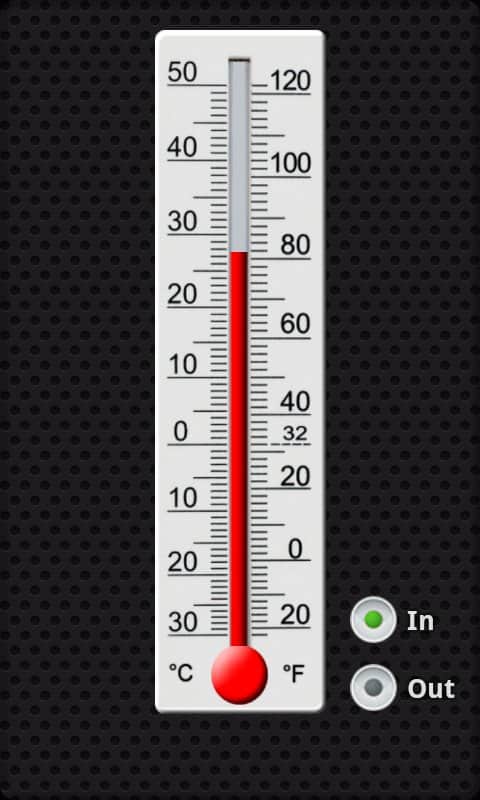The image size is (480, 800).
Task: Select the In radio button
Action: pyautogui.click(x=373, y=620)
